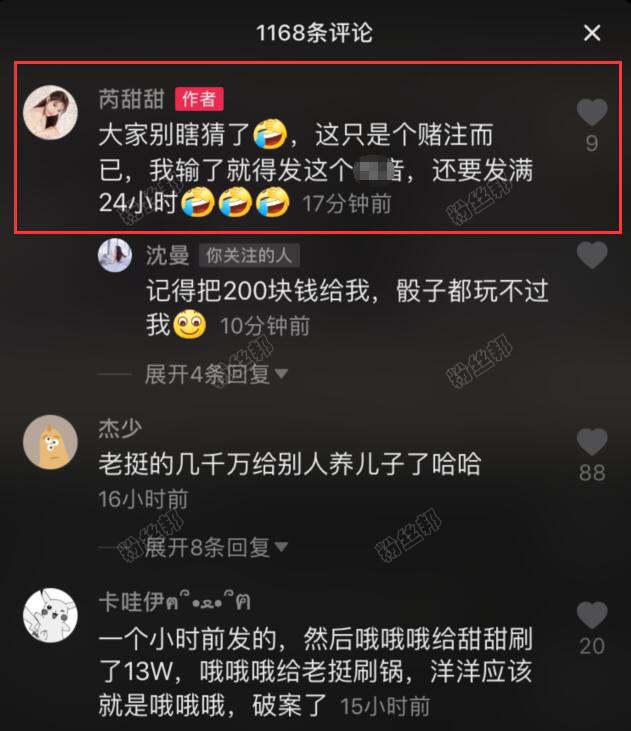631x731 pixels.
Task: Like 杰少's comment
Action: pyautogui.click(x=592, y=442)
